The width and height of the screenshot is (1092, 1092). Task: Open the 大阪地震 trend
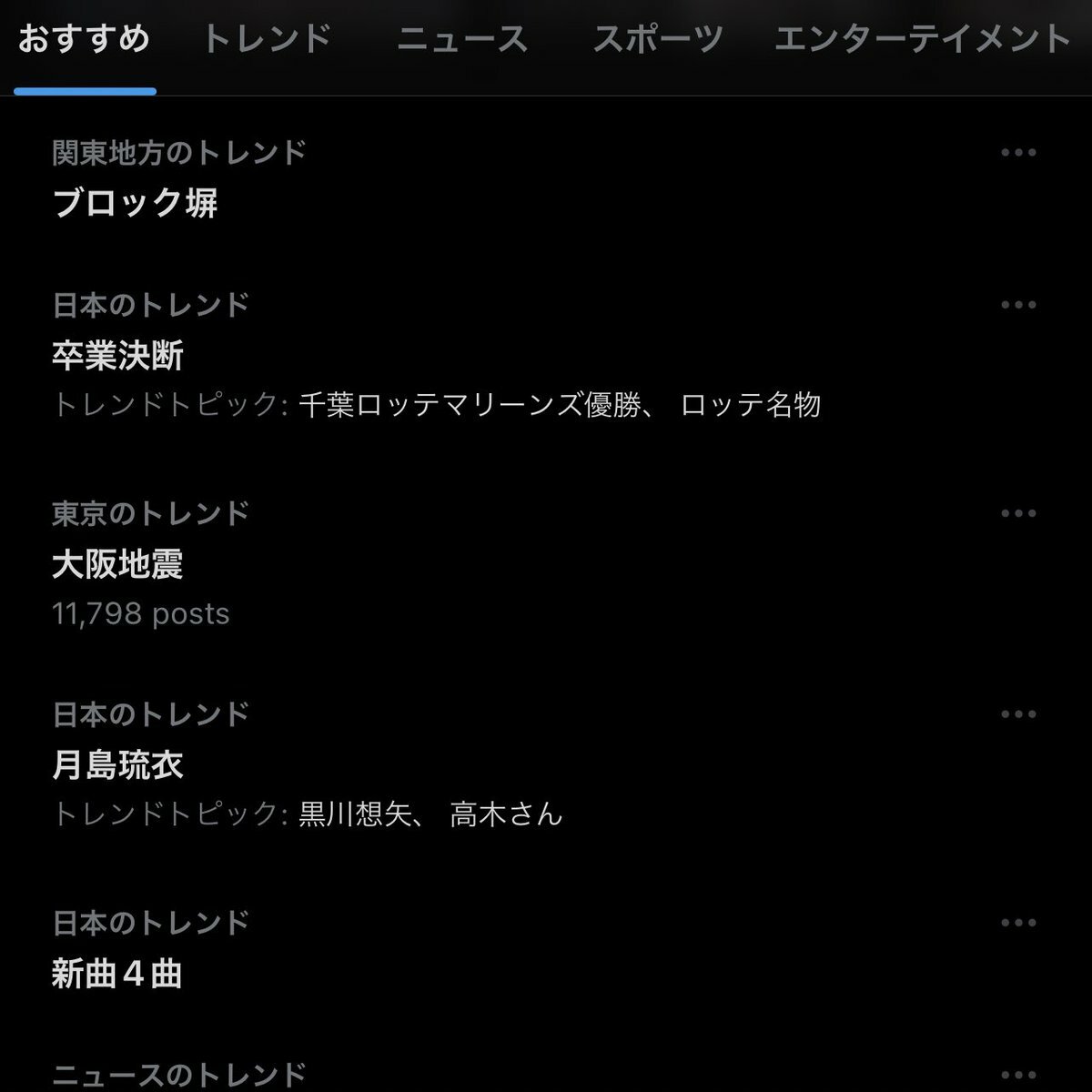pyautogui.click(x=118, y=564)
